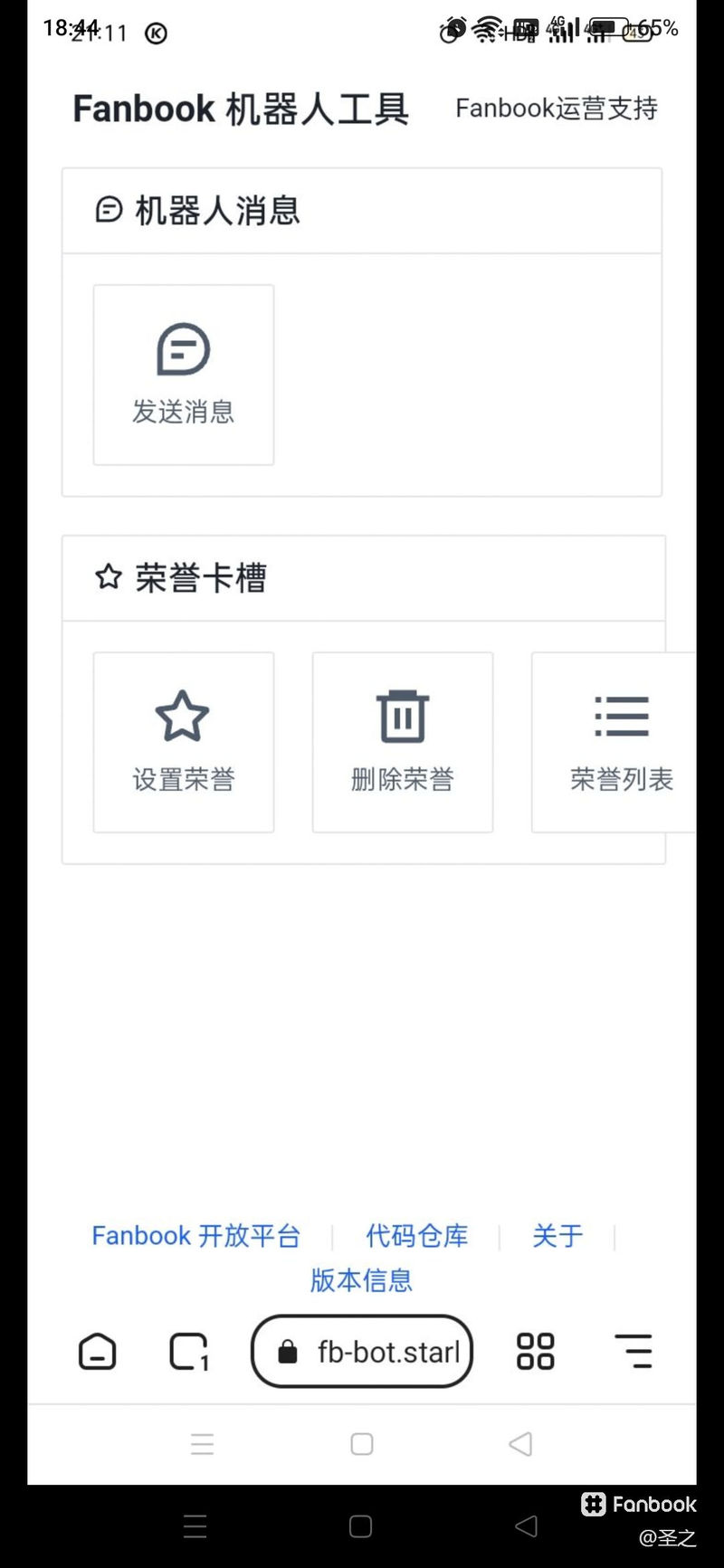Open the Fanbook运营支持 link
724x1568 pixels.
coord(556,109)
